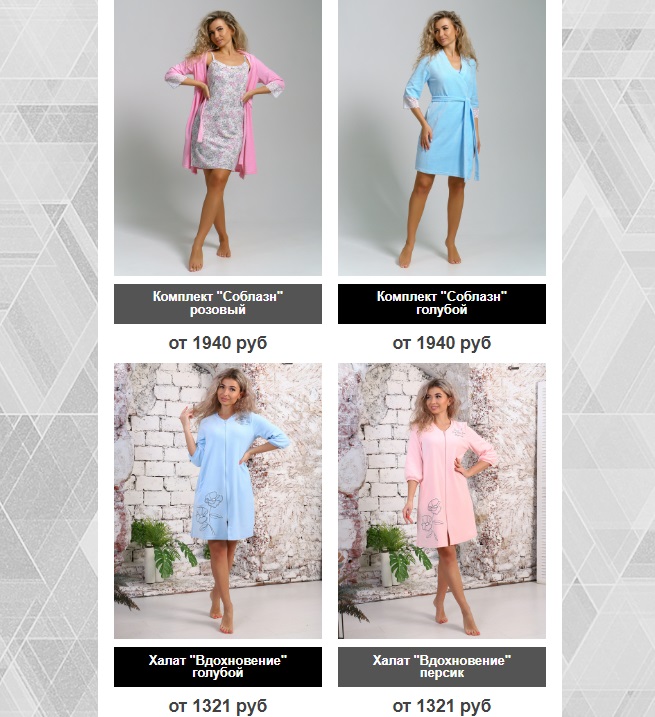
Task: Select the Халат "Вдохновение" голубой button
Action: tap(218, 667)
